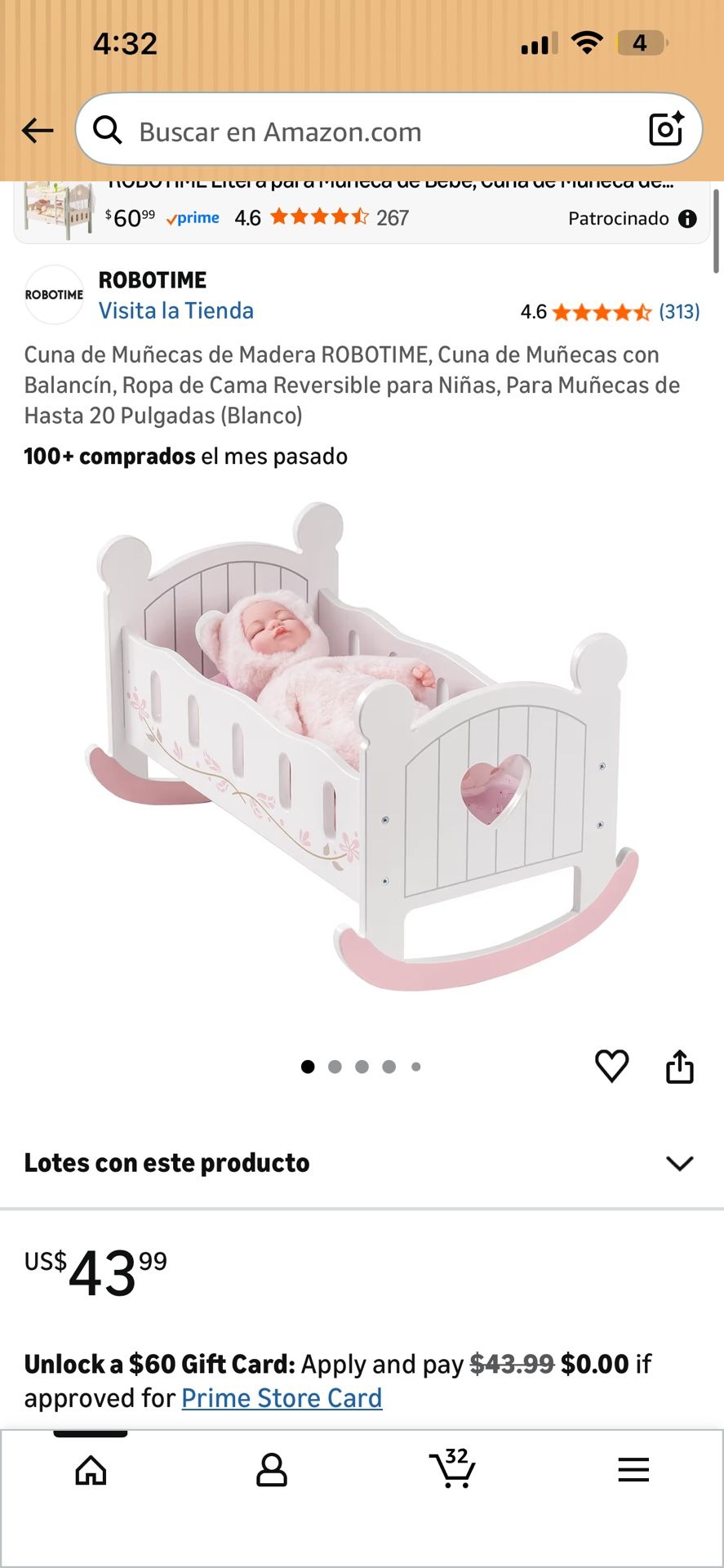Show Patrocinado info icon details

(688, 219)
